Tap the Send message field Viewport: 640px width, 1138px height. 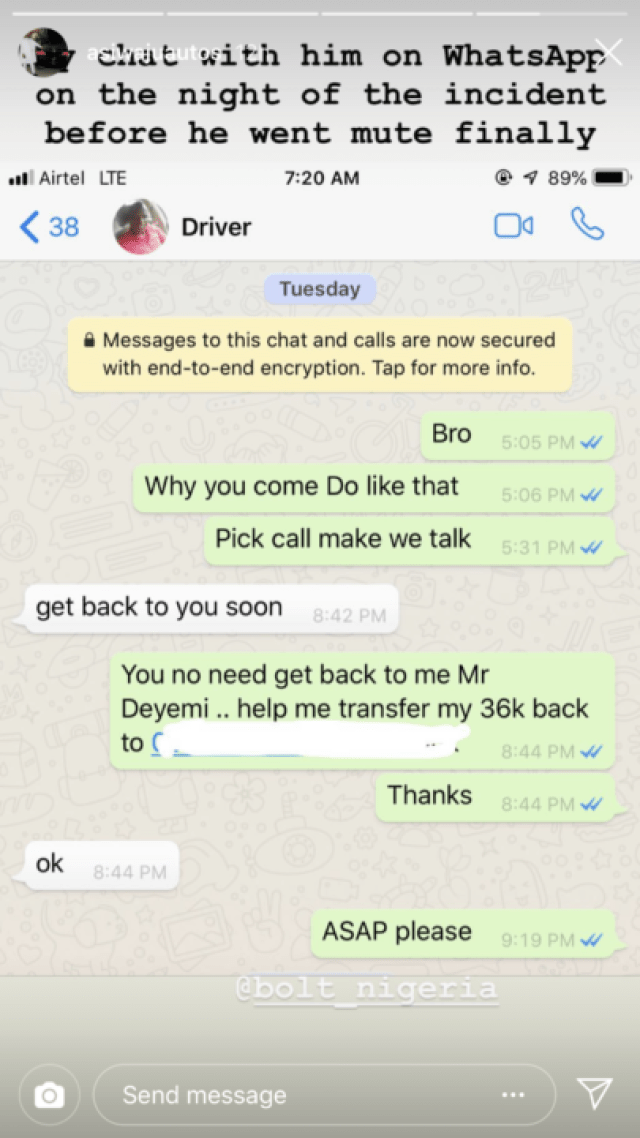pos(300,1095)
